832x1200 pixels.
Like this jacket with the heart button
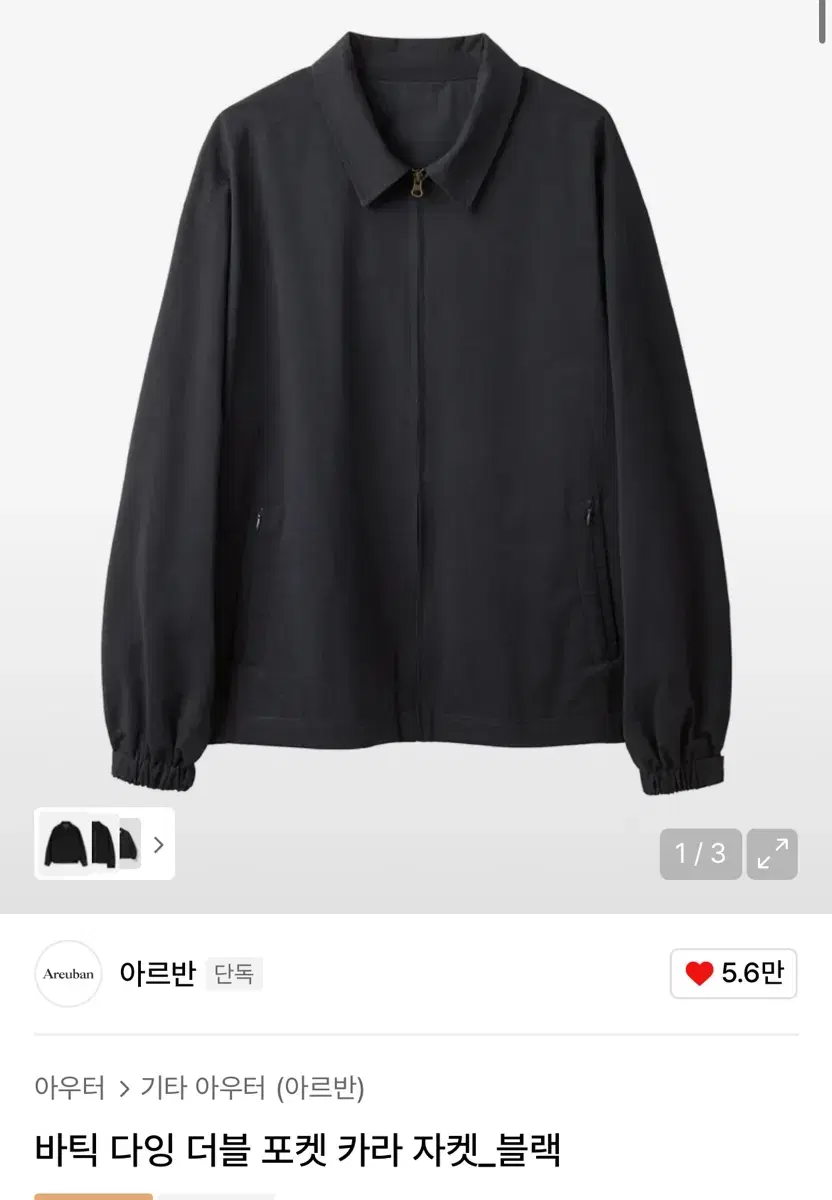pos(733,973)
